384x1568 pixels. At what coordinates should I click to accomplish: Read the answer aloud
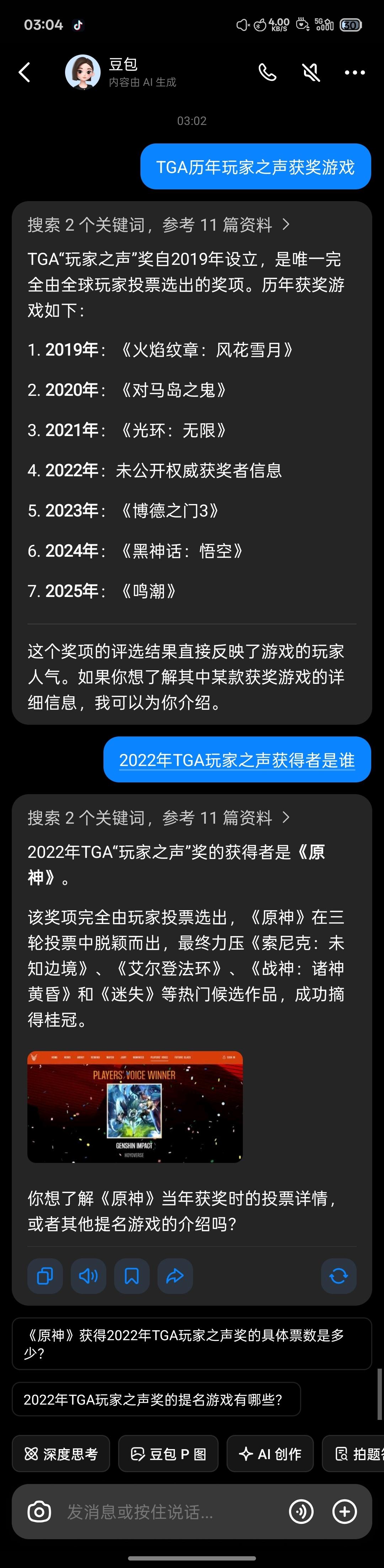coord(88,1276)
